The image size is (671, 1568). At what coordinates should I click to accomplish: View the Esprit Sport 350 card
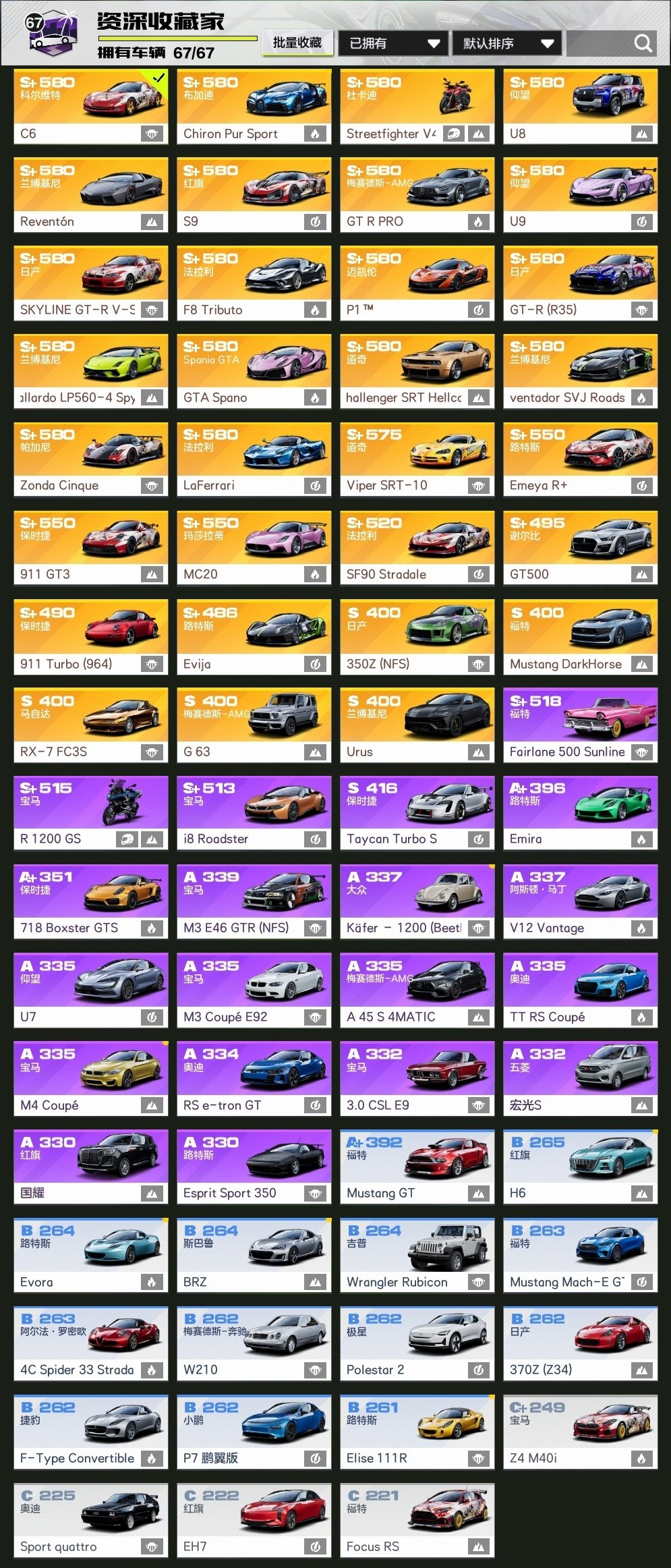coord(254,1166)
